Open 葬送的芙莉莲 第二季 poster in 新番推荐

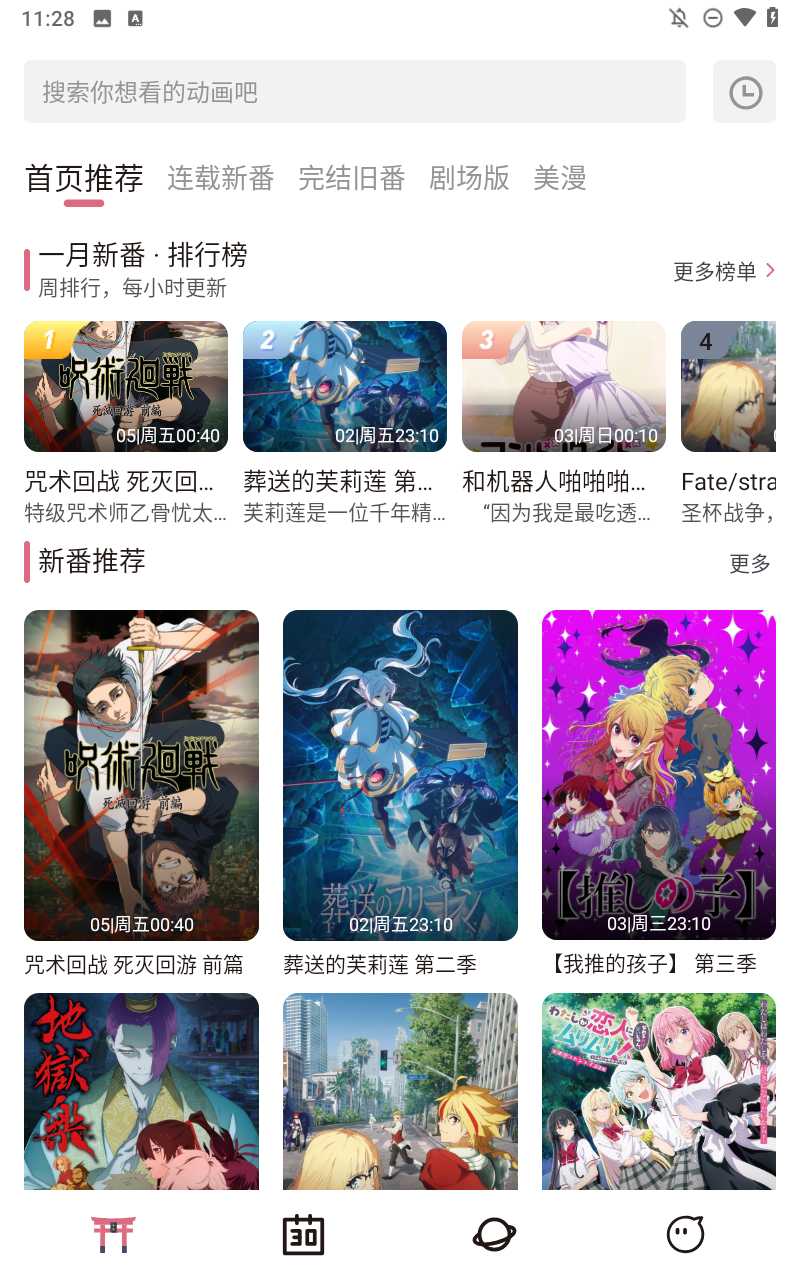click(x=400, y=775)
